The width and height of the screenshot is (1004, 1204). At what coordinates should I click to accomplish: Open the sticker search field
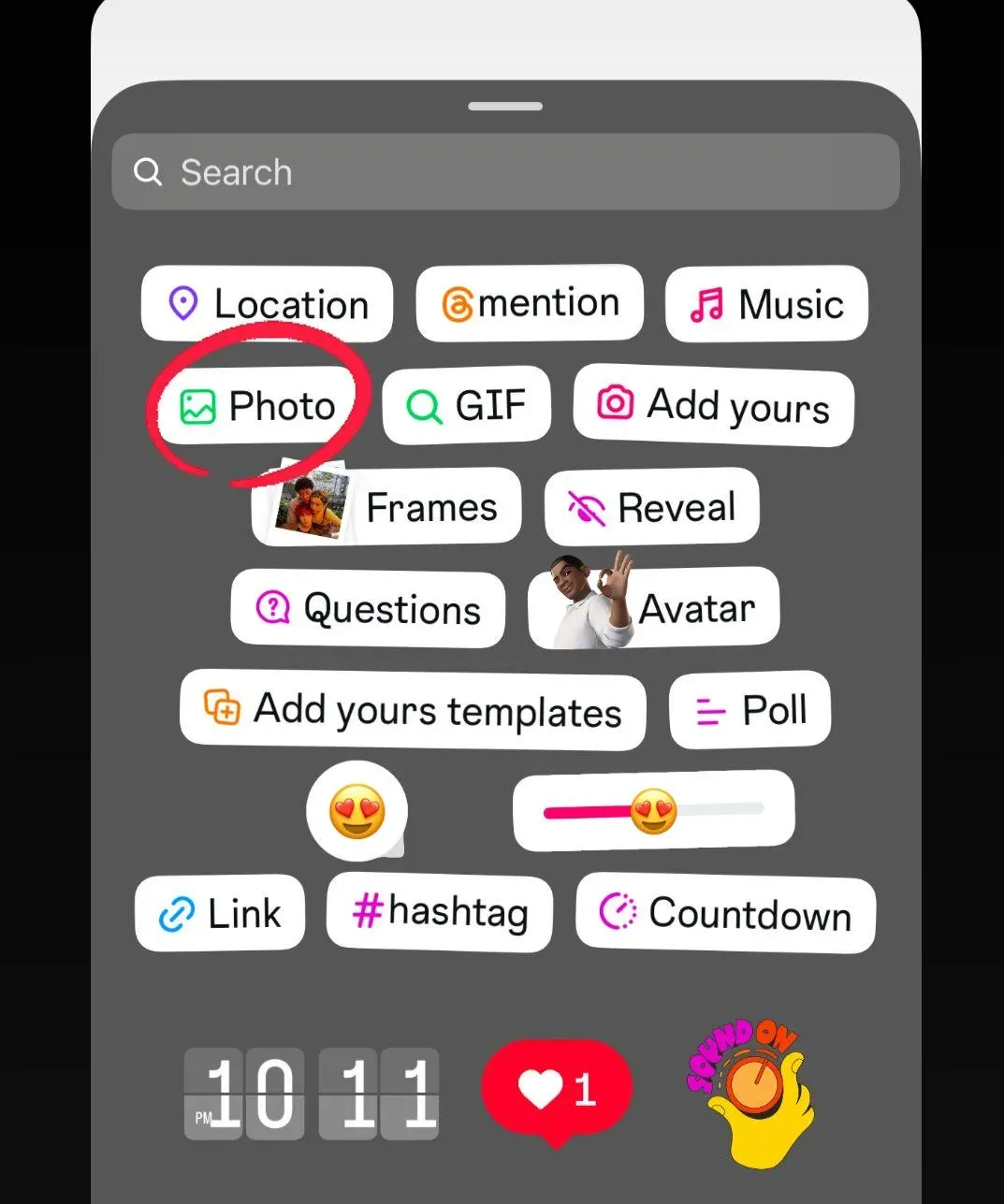click(505, 172)
